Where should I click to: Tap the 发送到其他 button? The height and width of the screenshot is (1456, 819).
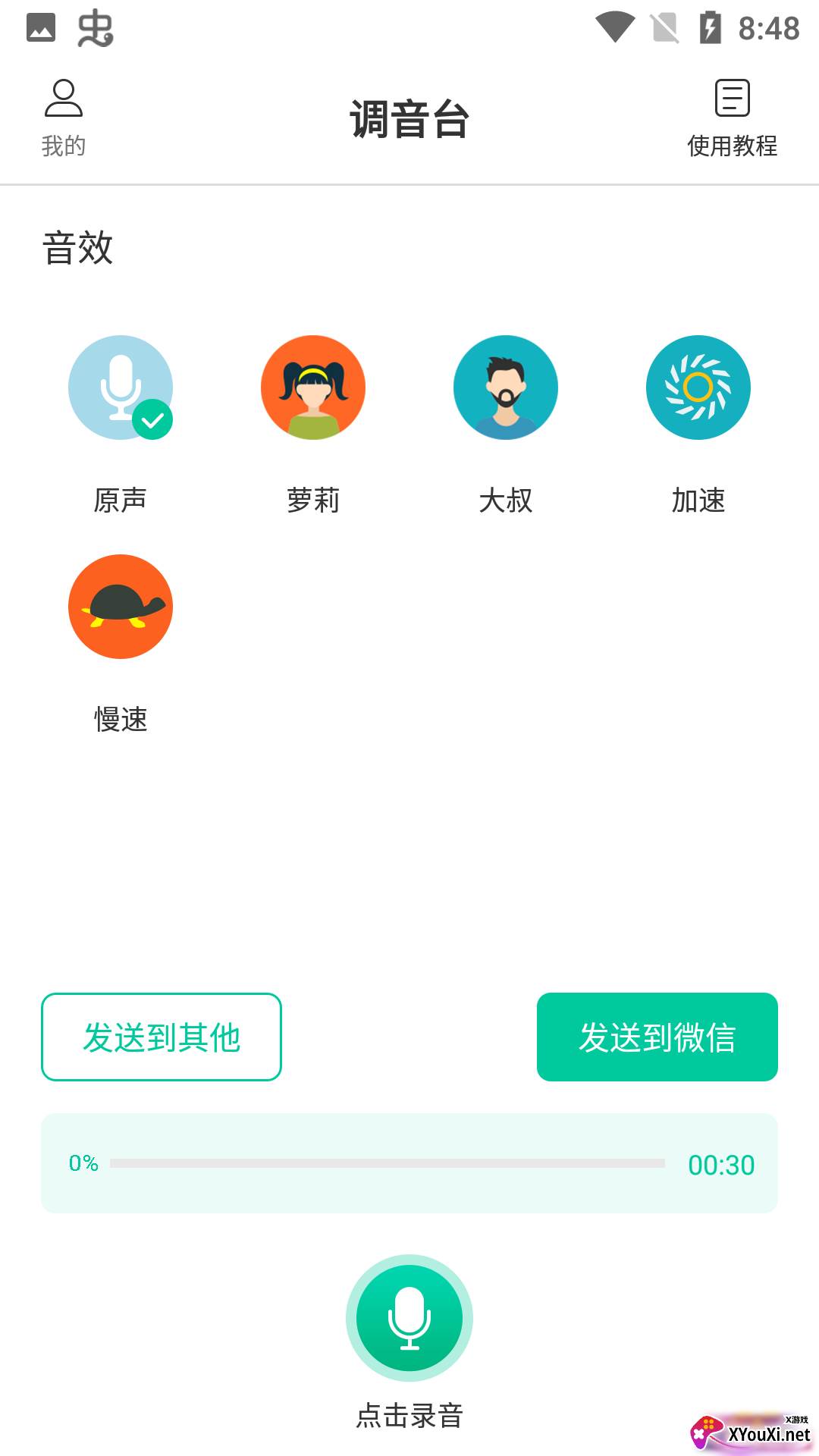tap(162, 1037)
